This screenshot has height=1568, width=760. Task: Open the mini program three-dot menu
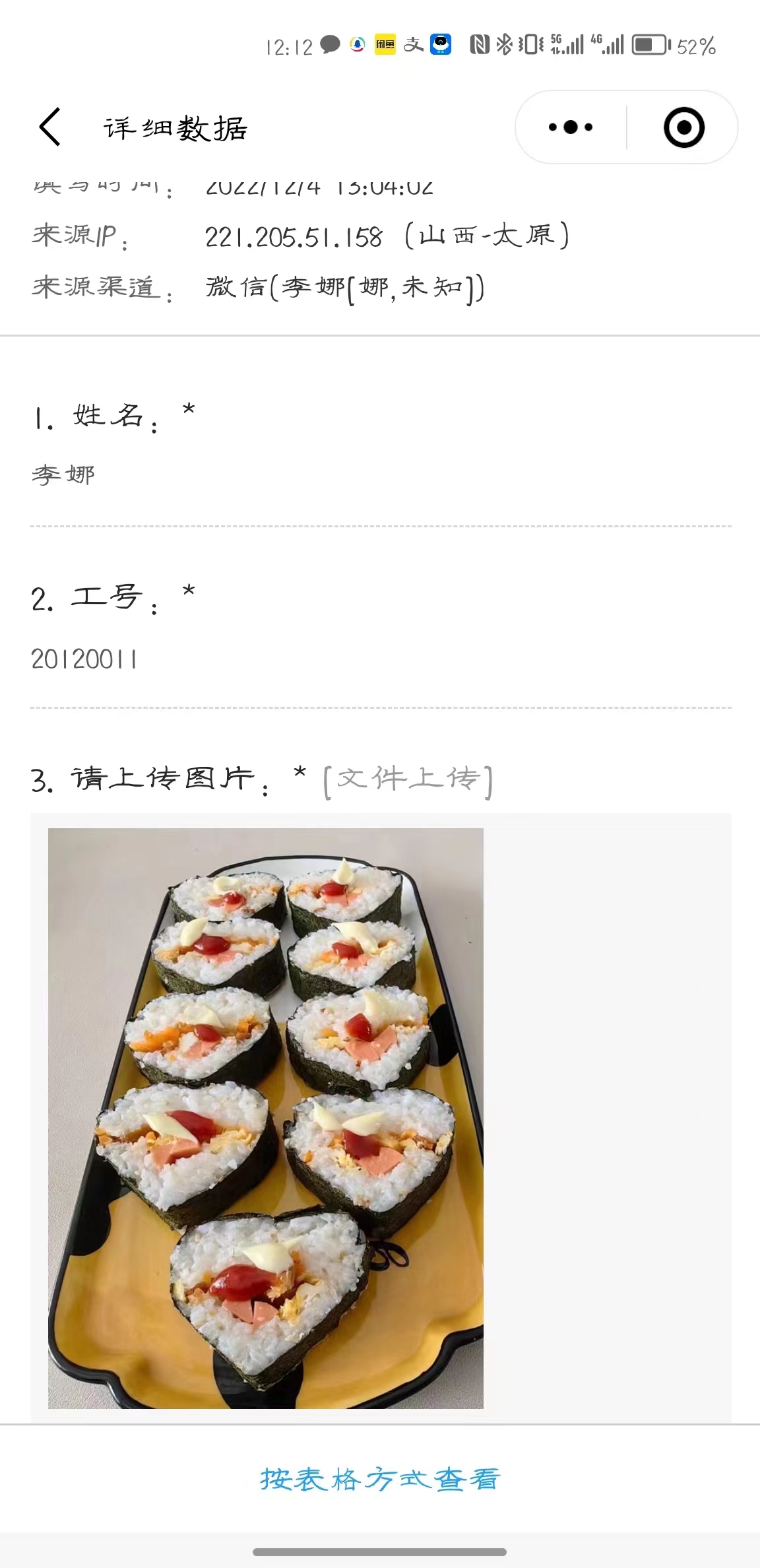click(x=571, y=127)
